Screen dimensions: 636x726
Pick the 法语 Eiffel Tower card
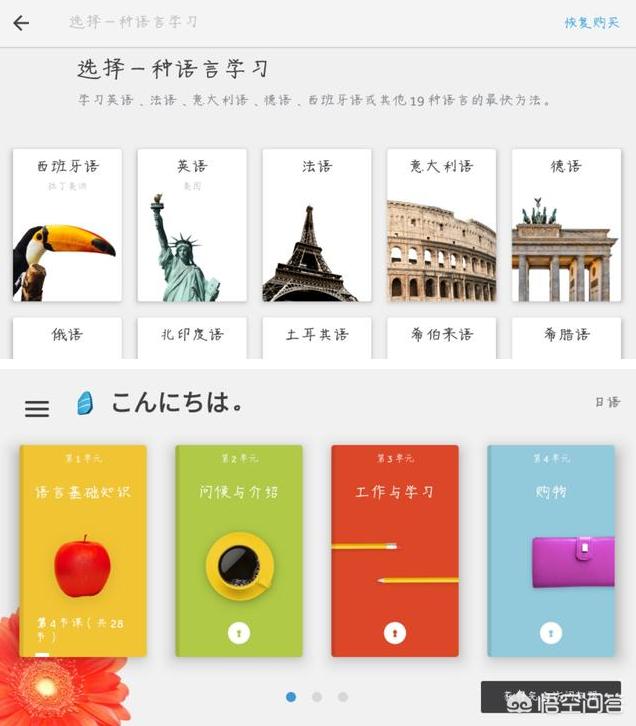click(317, 225)
